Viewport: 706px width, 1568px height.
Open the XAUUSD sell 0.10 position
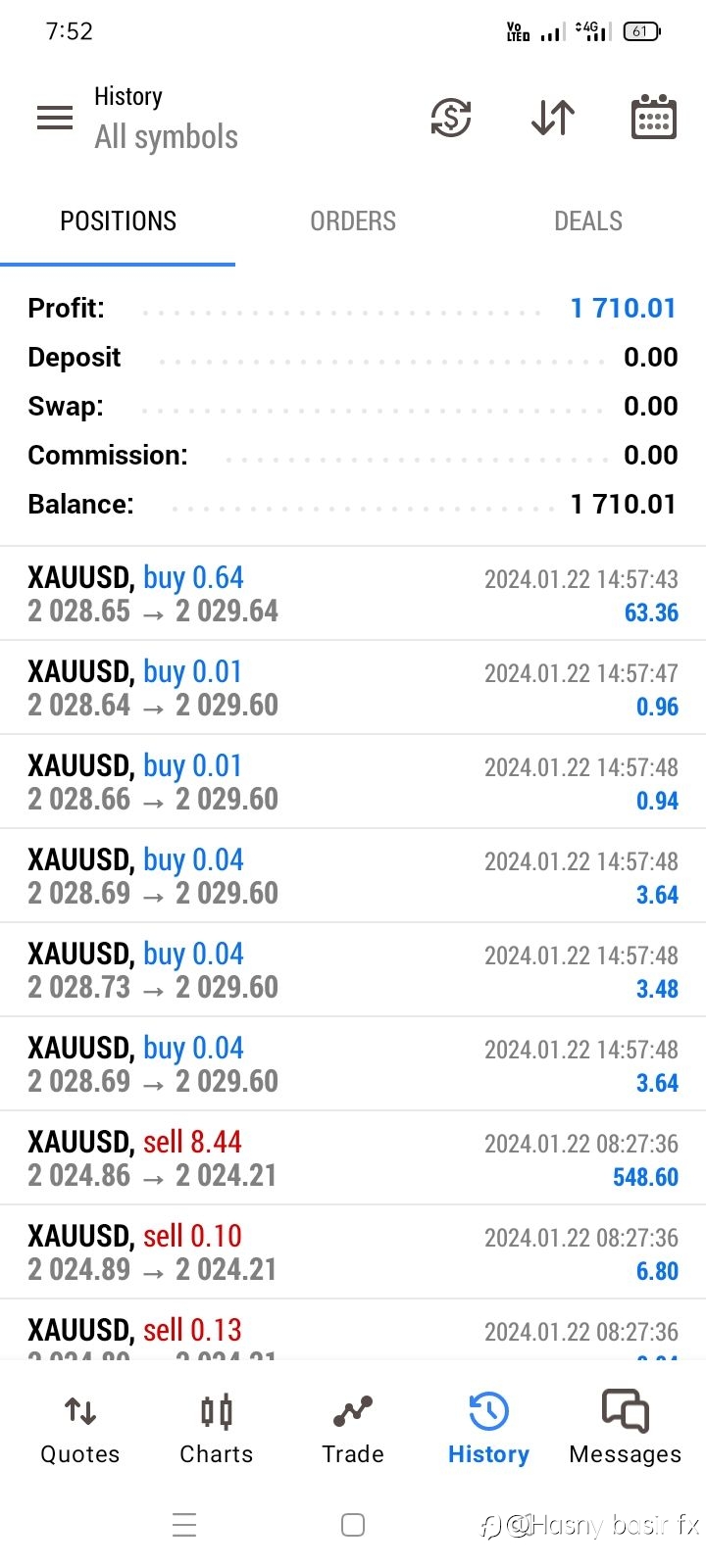[353, 1252]
